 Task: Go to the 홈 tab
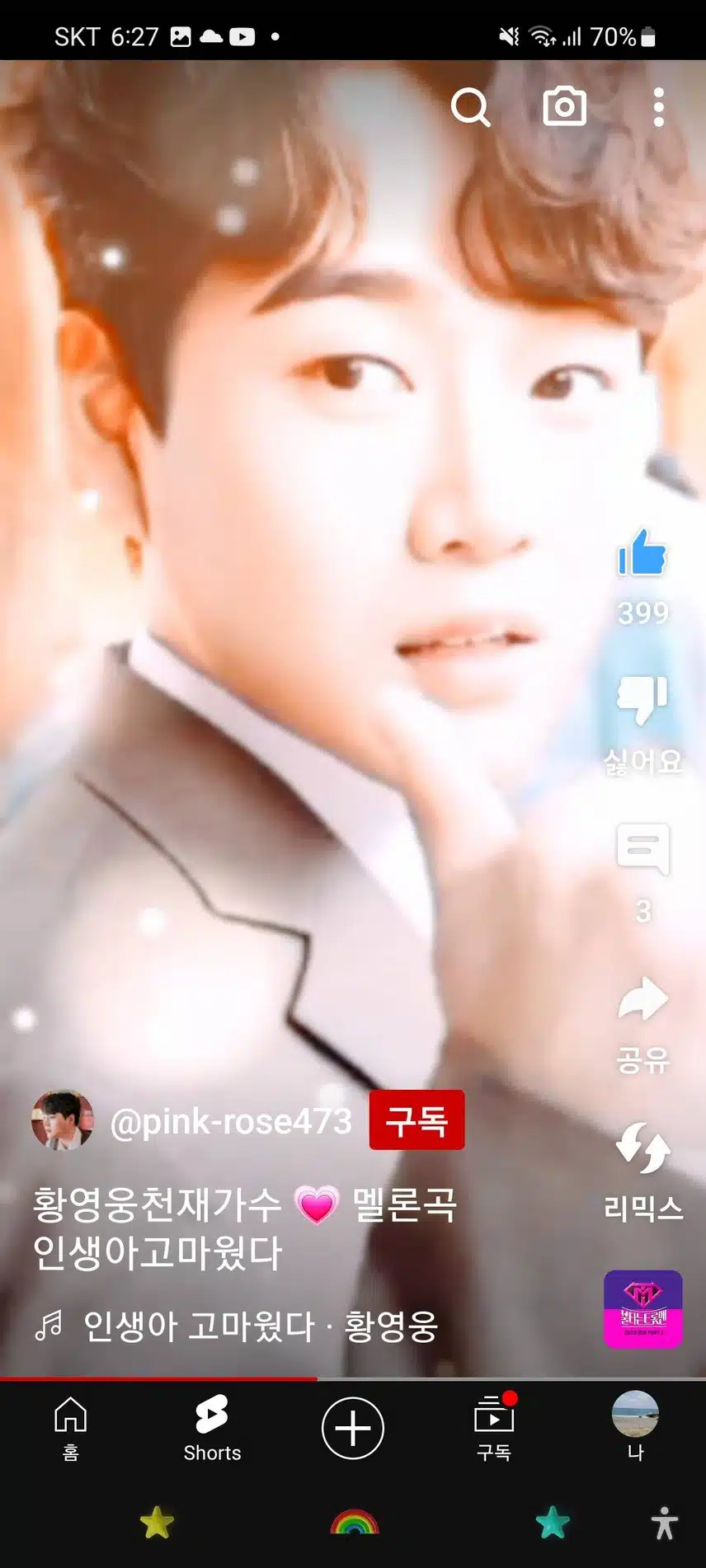(x=70, y=1427)
